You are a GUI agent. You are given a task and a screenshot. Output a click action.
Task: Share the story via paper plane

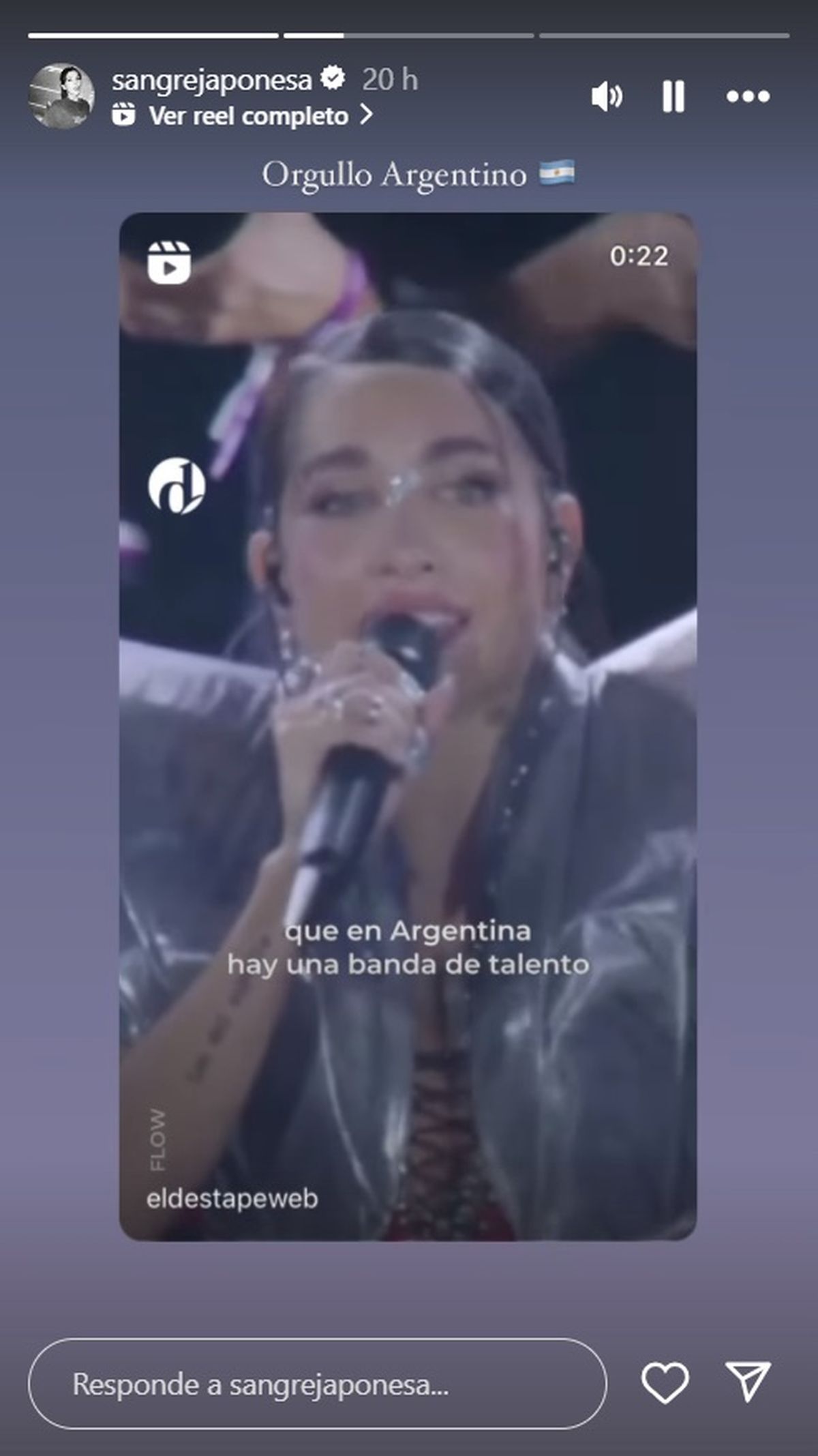[x=748, y=1382]
